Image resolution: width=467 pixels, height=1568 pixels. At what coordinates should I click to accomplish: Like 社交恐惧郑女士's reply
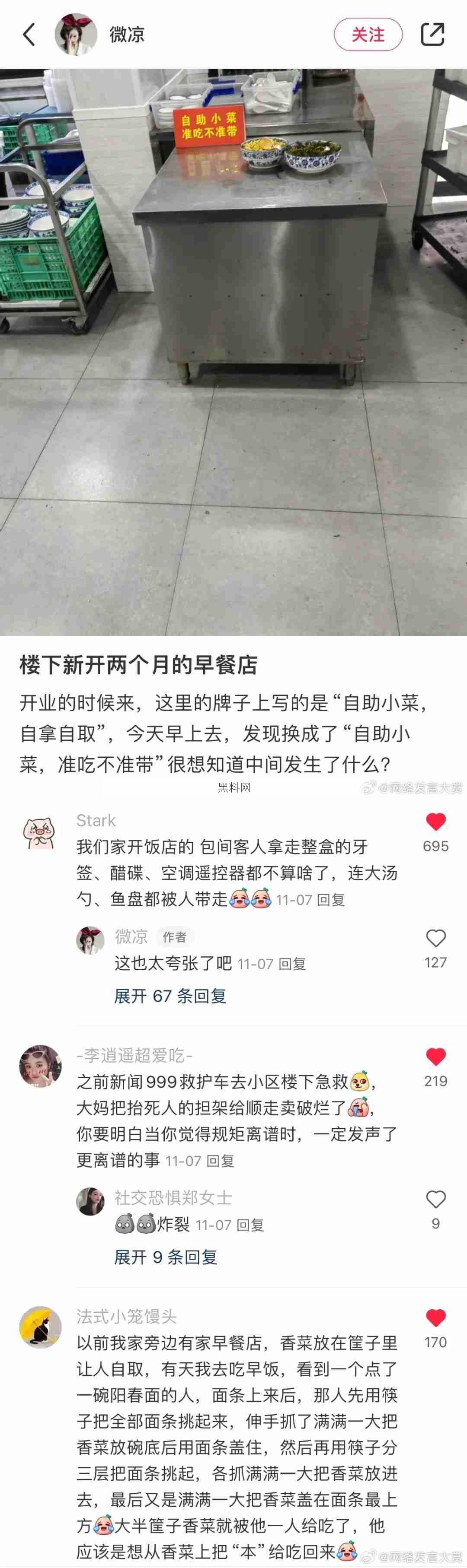(435, 1200)
